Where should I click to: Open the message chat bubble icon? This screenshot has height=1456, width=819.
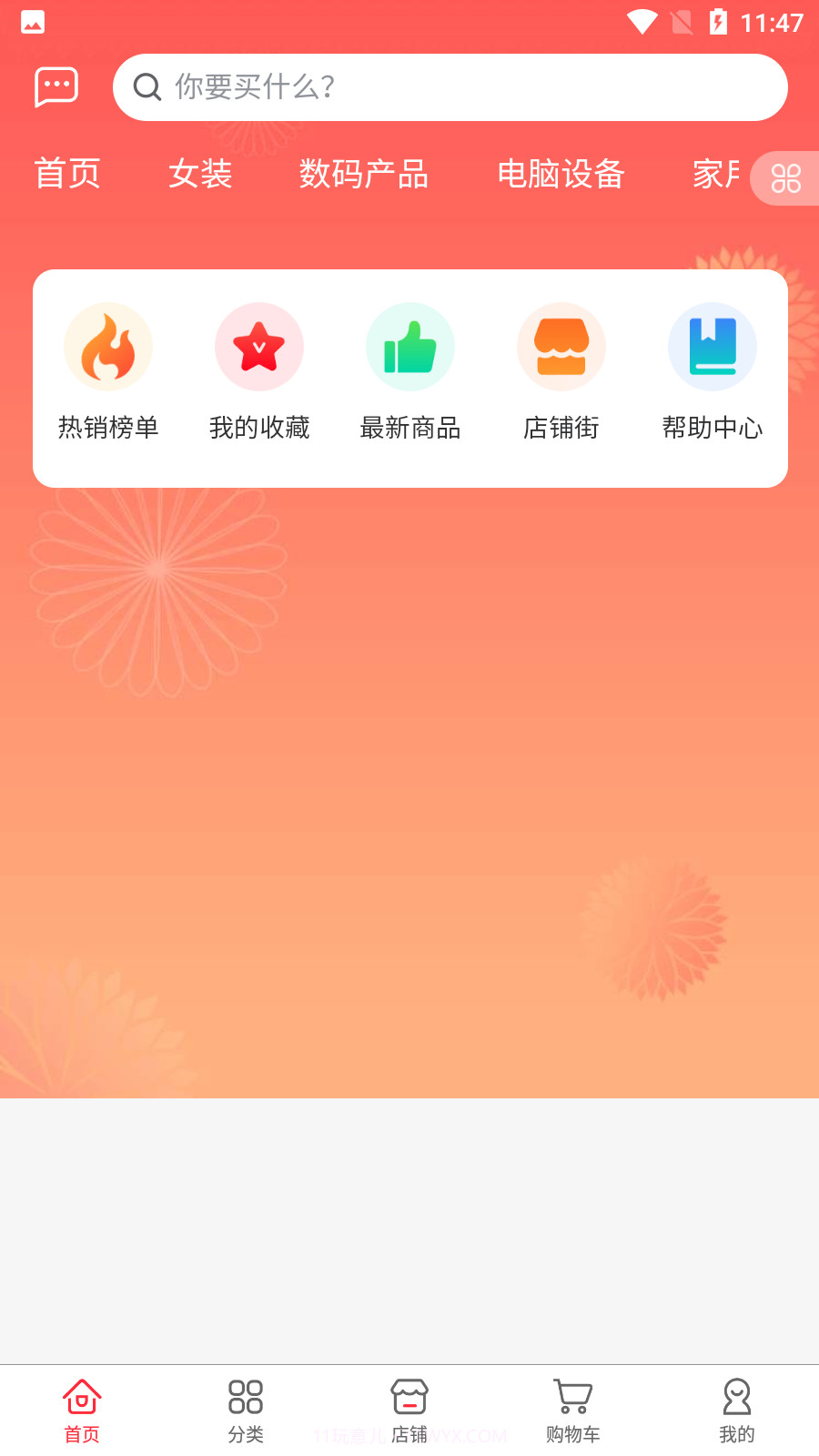pos(56,87)
